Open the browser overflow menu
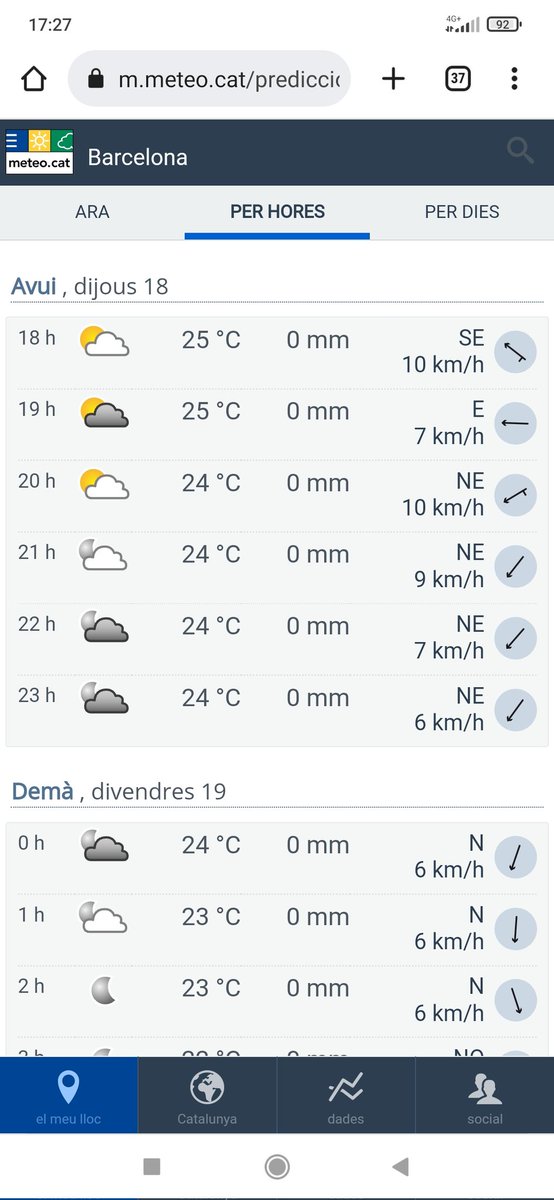 point(514,79)
